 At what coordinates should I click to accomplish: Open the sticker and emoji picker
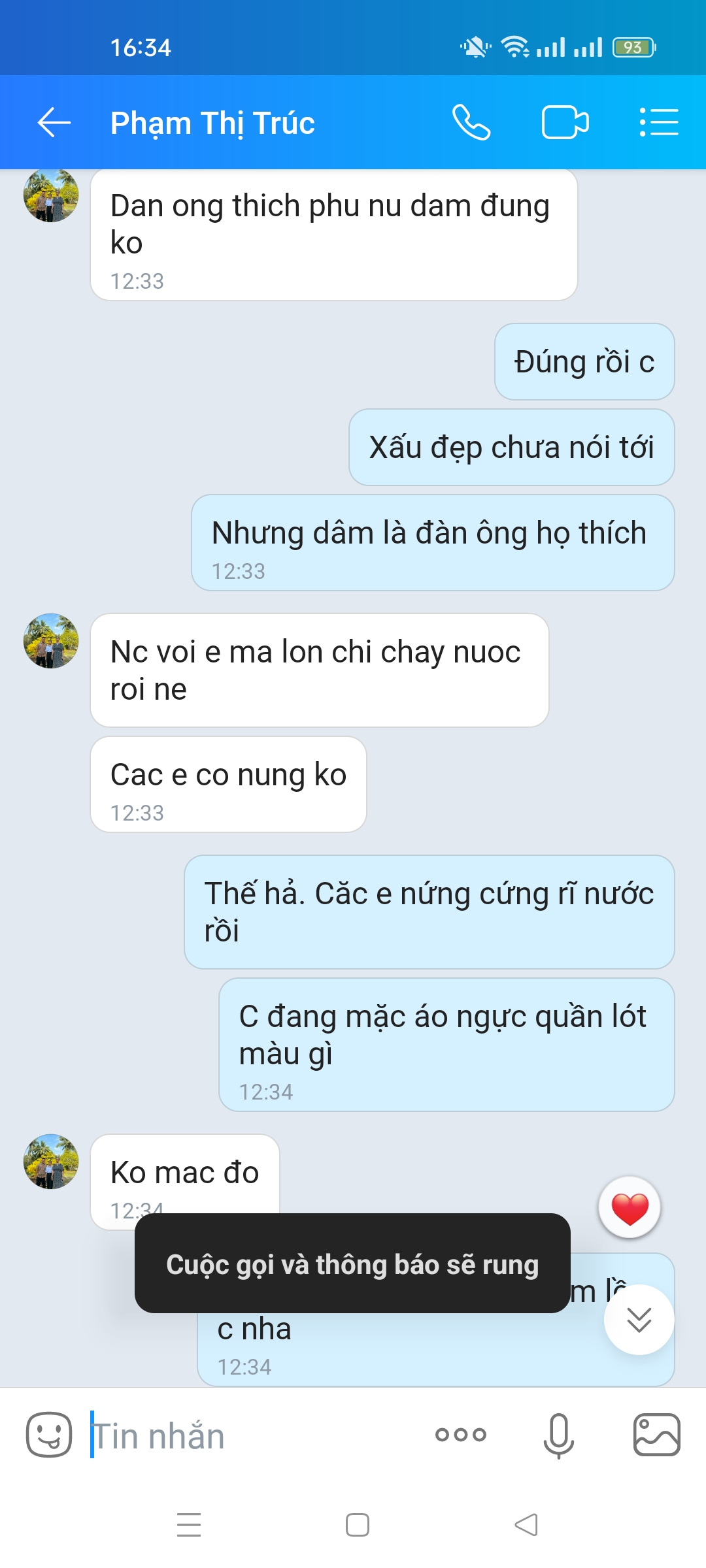[x=49, y=1435]
